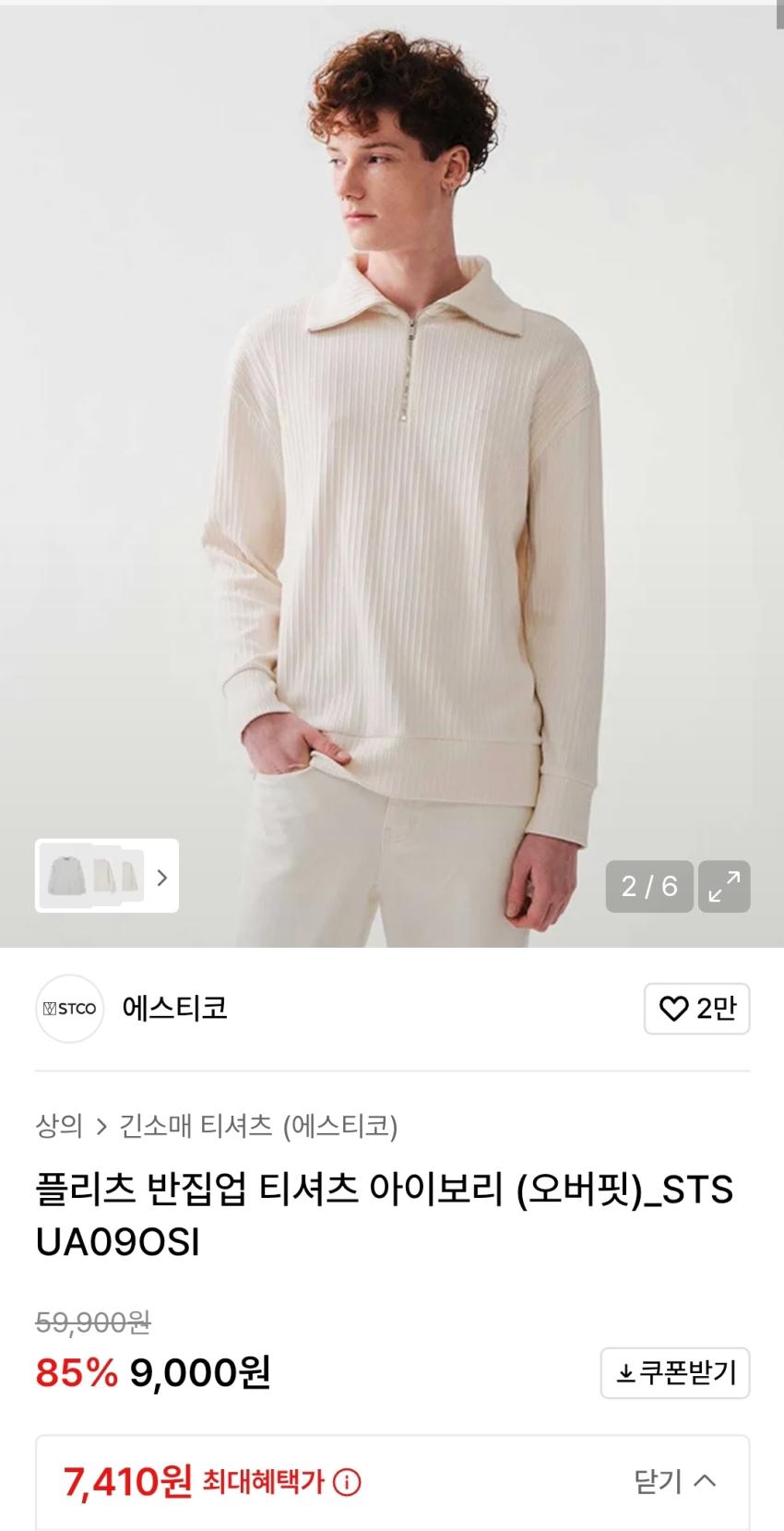
Task: Like the product with the 2만 heart button
Action: pos(696,1009)
